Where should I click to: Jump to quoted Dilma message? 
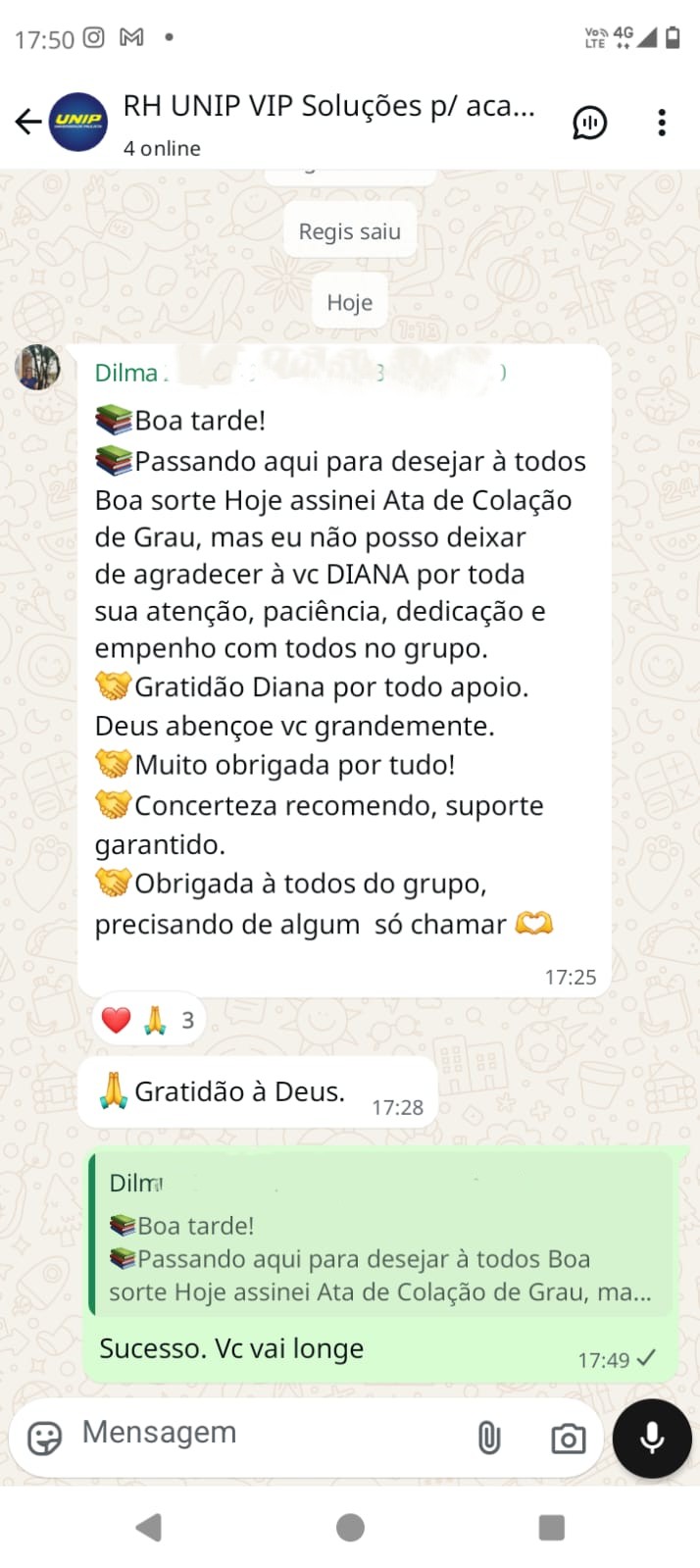[380, 1235]
